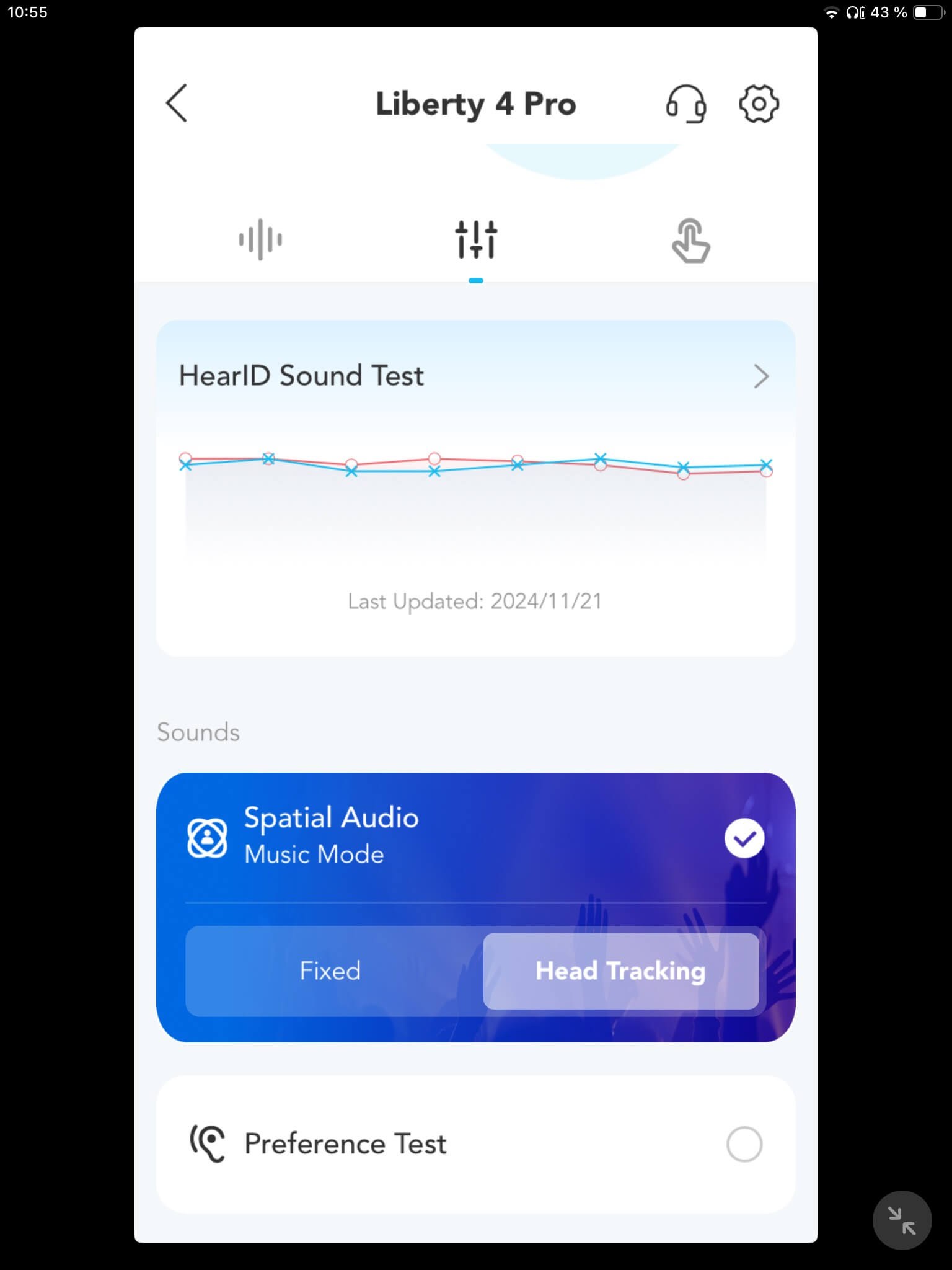This screenshot has height=1270, width=952.
Task: Go back using the top-left arrow
Action: coord(177,103)
